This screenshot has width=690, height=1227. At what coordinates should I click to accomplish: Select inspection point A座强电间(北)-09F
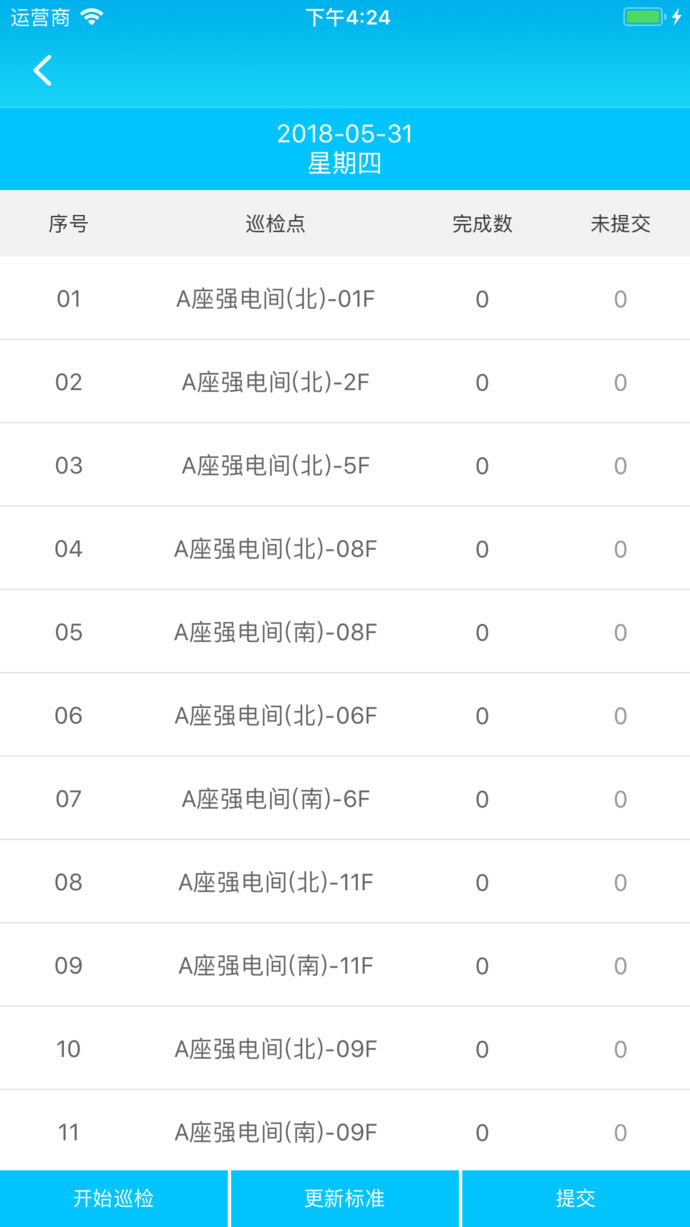[x=275, y=1049]
